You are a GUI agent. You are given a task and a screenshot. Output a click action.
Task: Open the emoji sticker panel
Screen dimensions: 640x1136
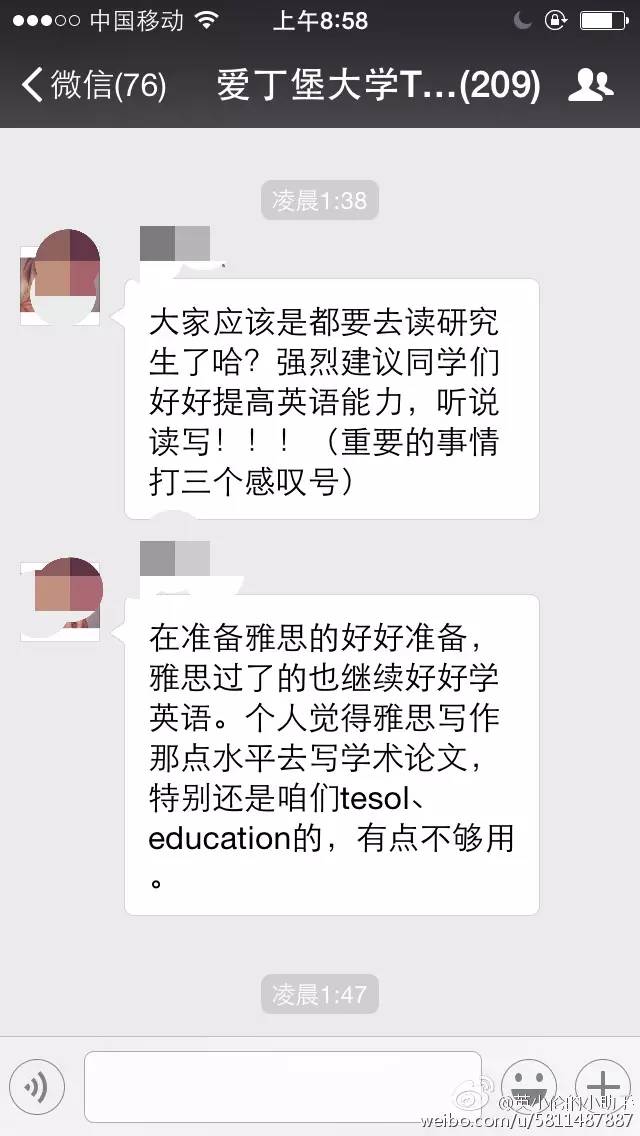tap(528, 1086)
